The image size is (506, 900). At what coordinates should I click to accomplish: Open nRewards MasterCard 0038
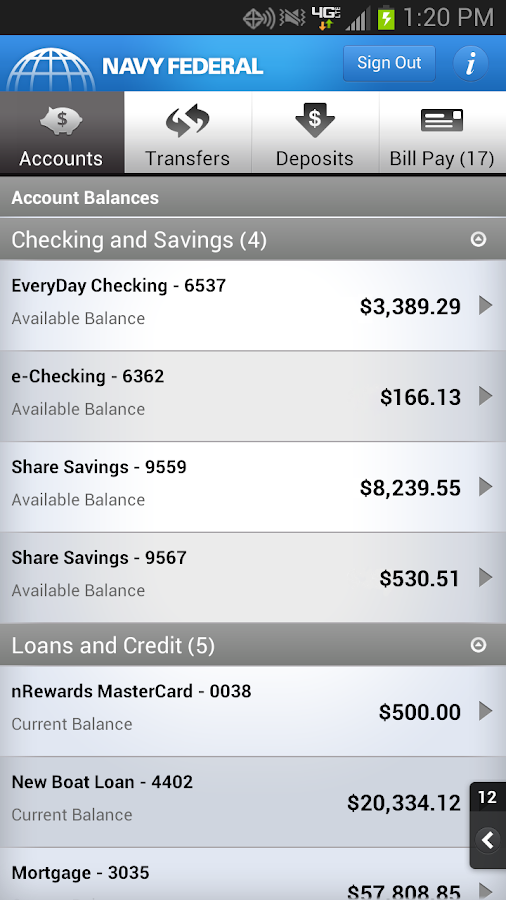click(x=253, y=711)
